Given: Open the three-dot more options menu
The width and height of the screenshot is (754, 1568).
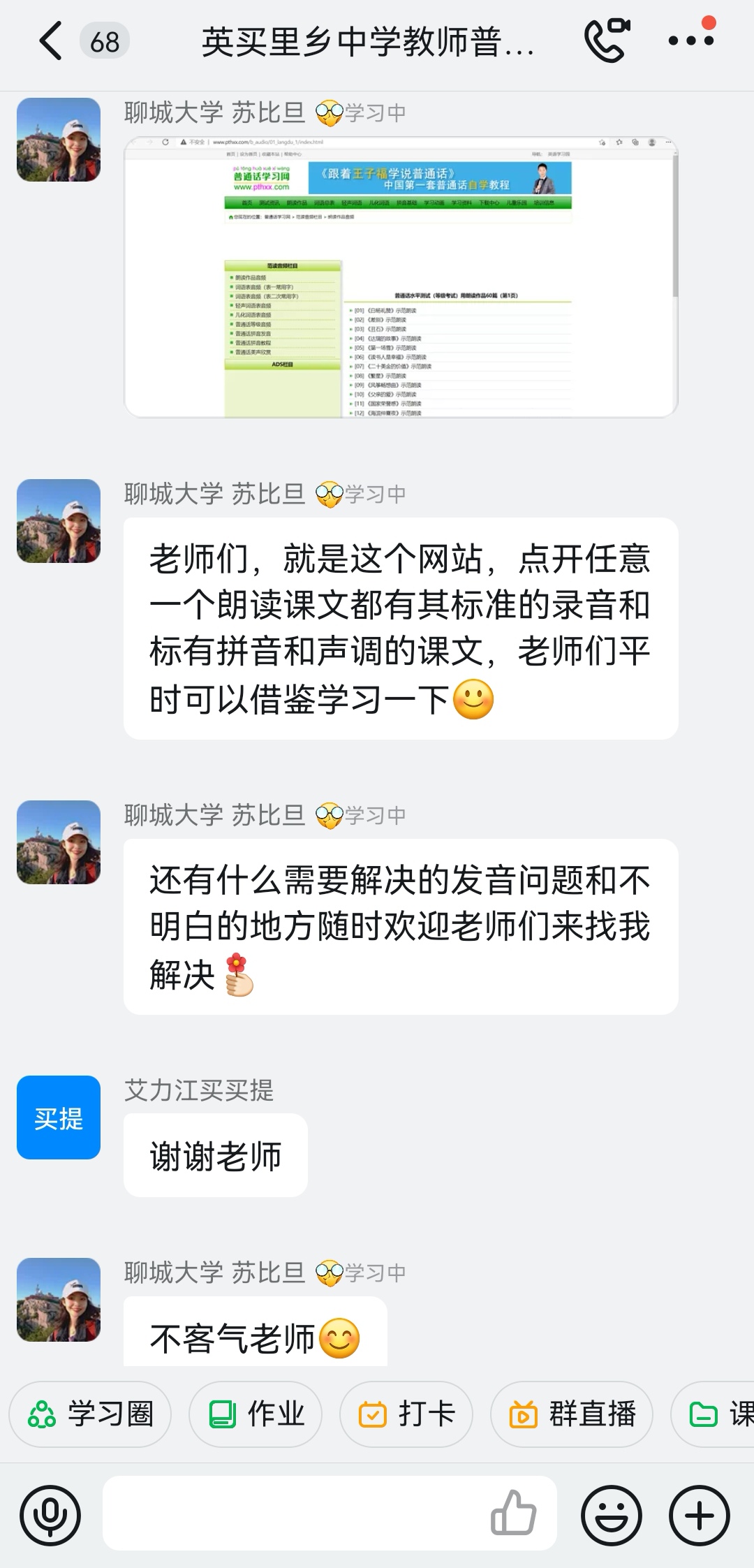Looking at the screenshot, I should tap(691, 40).
